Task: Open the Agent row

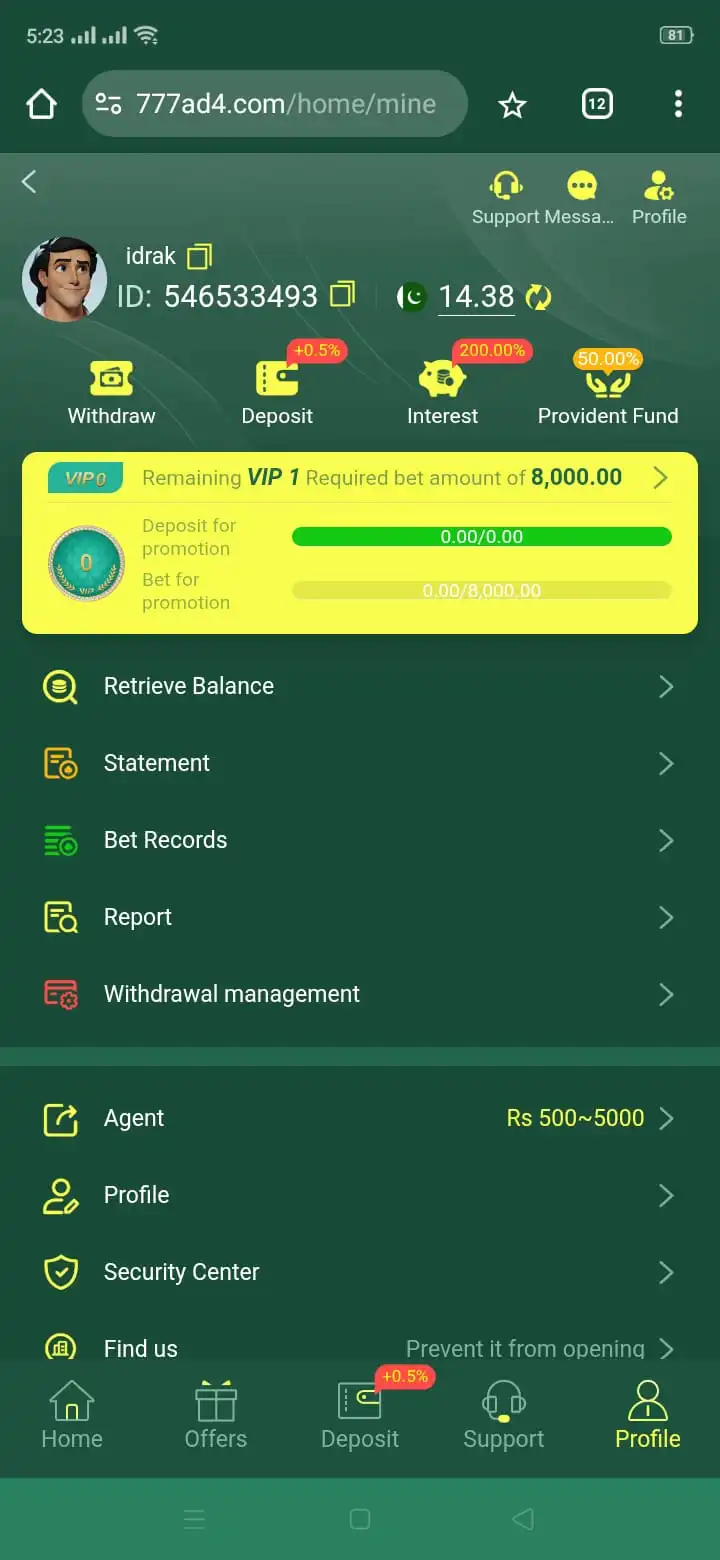Action: point(360,1118)
